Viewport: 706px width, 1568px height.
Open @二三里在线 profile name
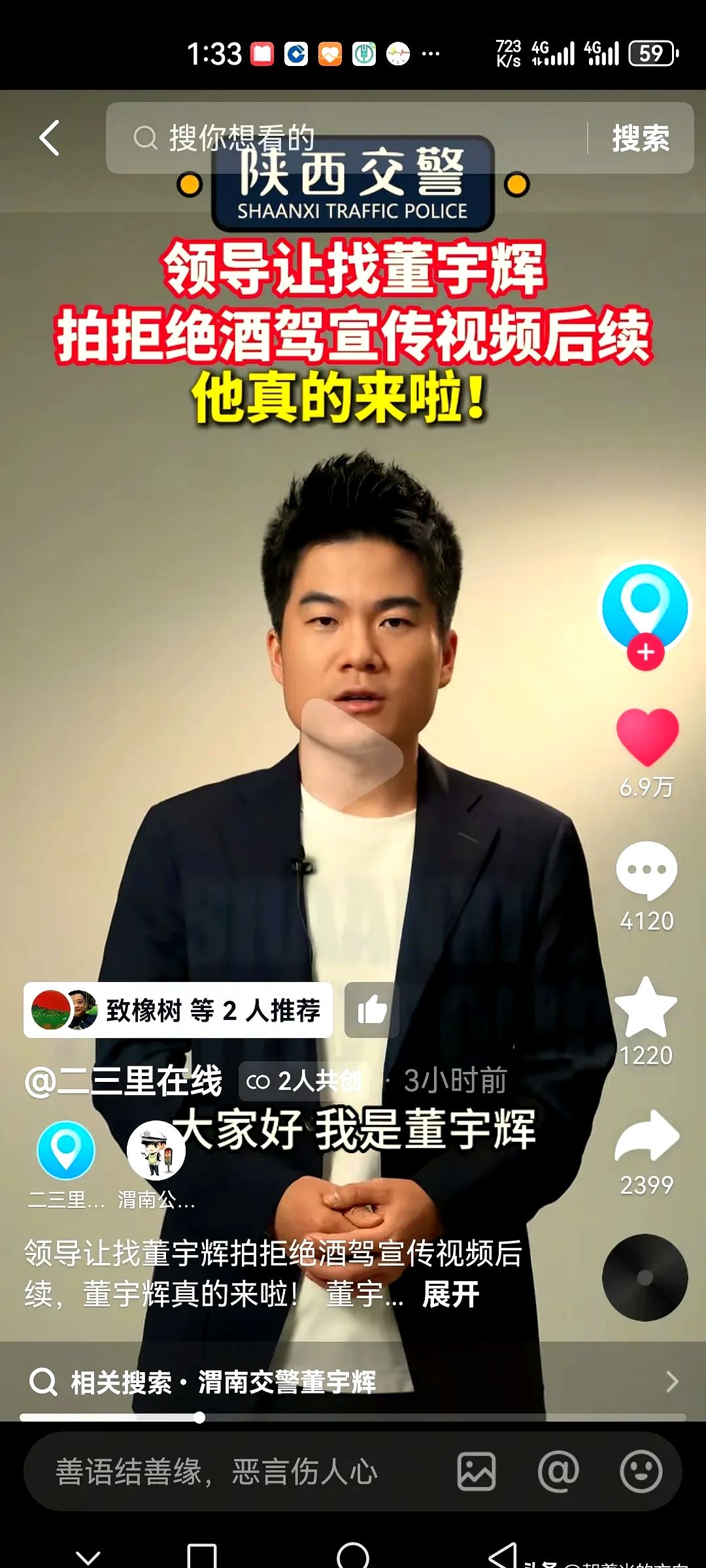(124, 1081)
